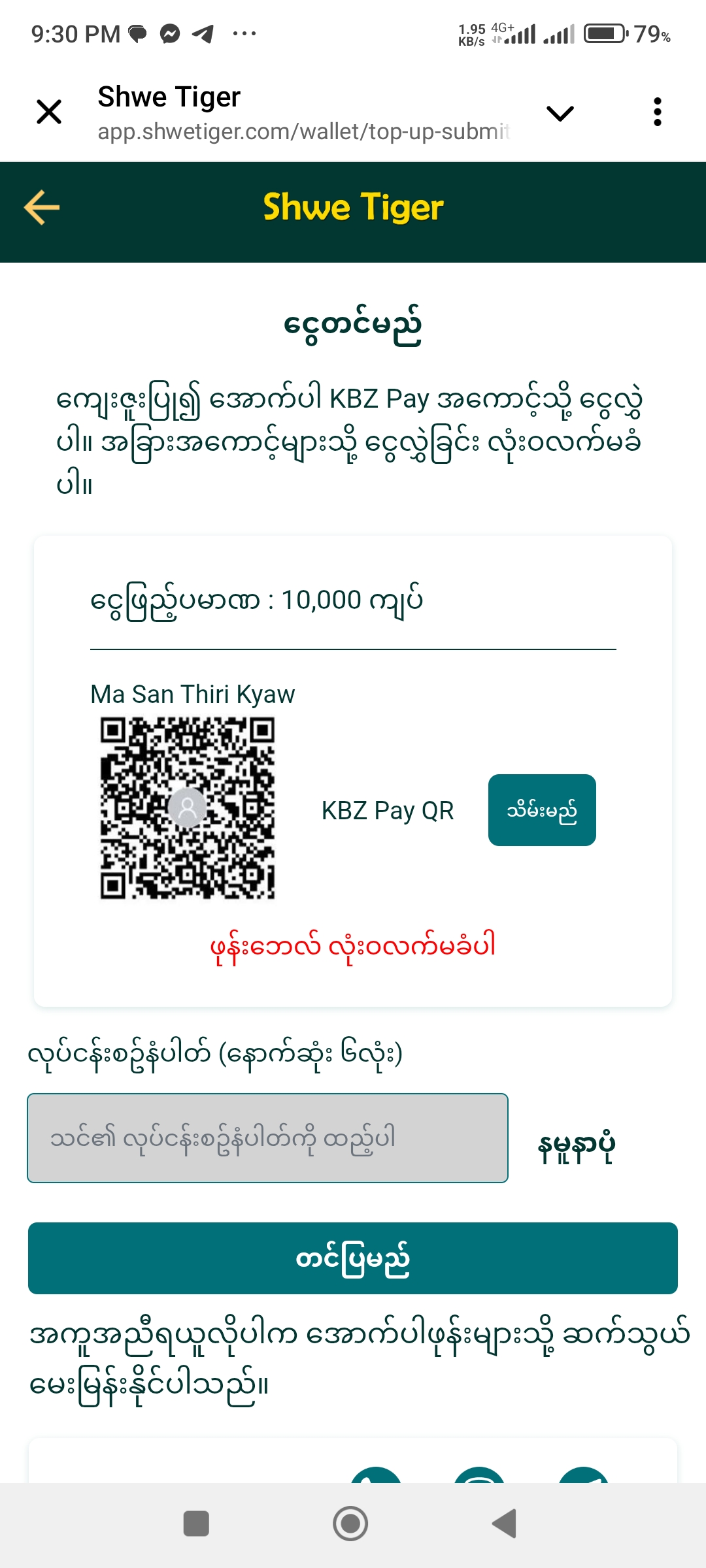Open the browser overflow menu
The image size is (706, 1568).
[657, 112]
